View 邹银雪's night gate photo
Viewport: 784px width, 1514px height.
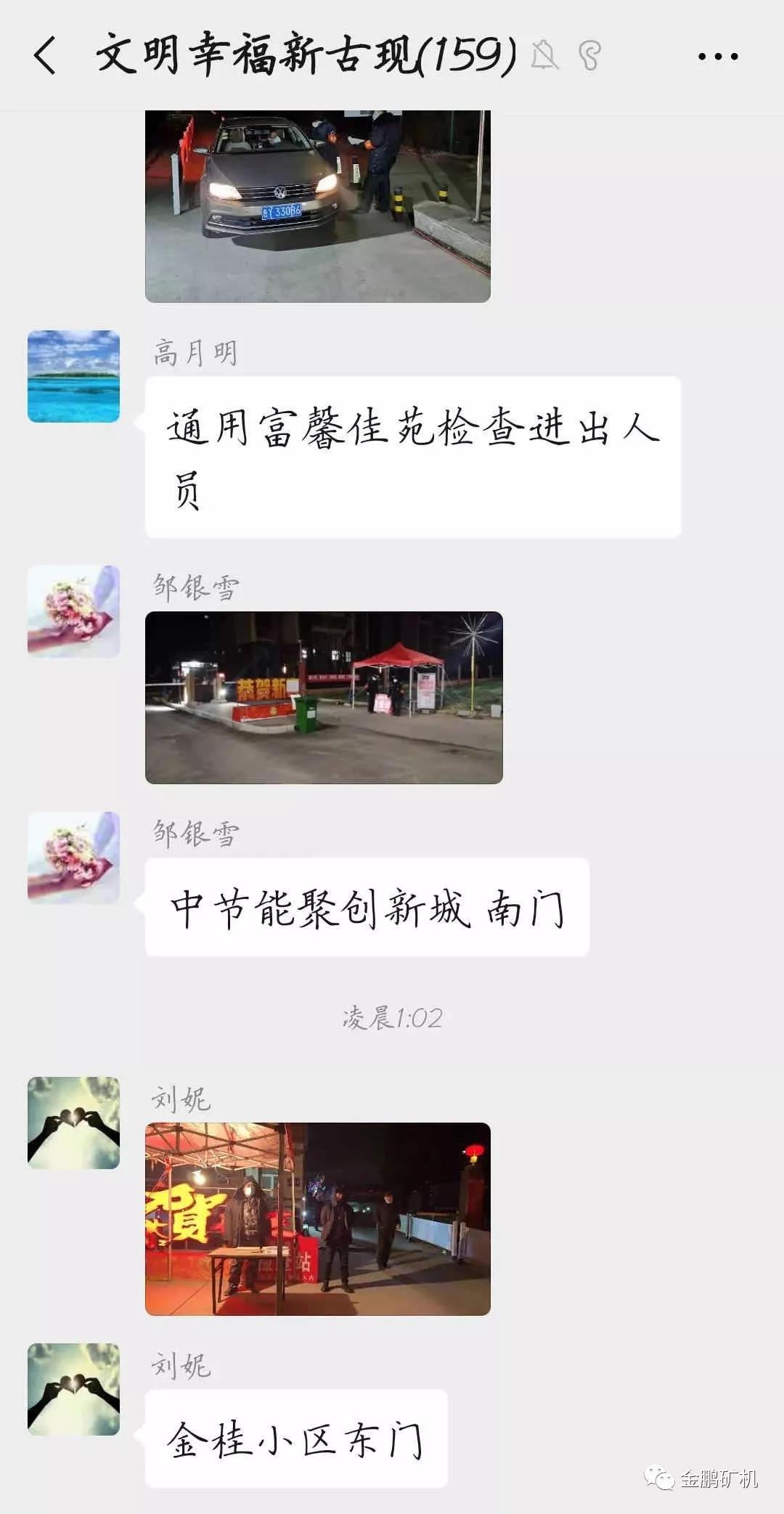[324, 698]
